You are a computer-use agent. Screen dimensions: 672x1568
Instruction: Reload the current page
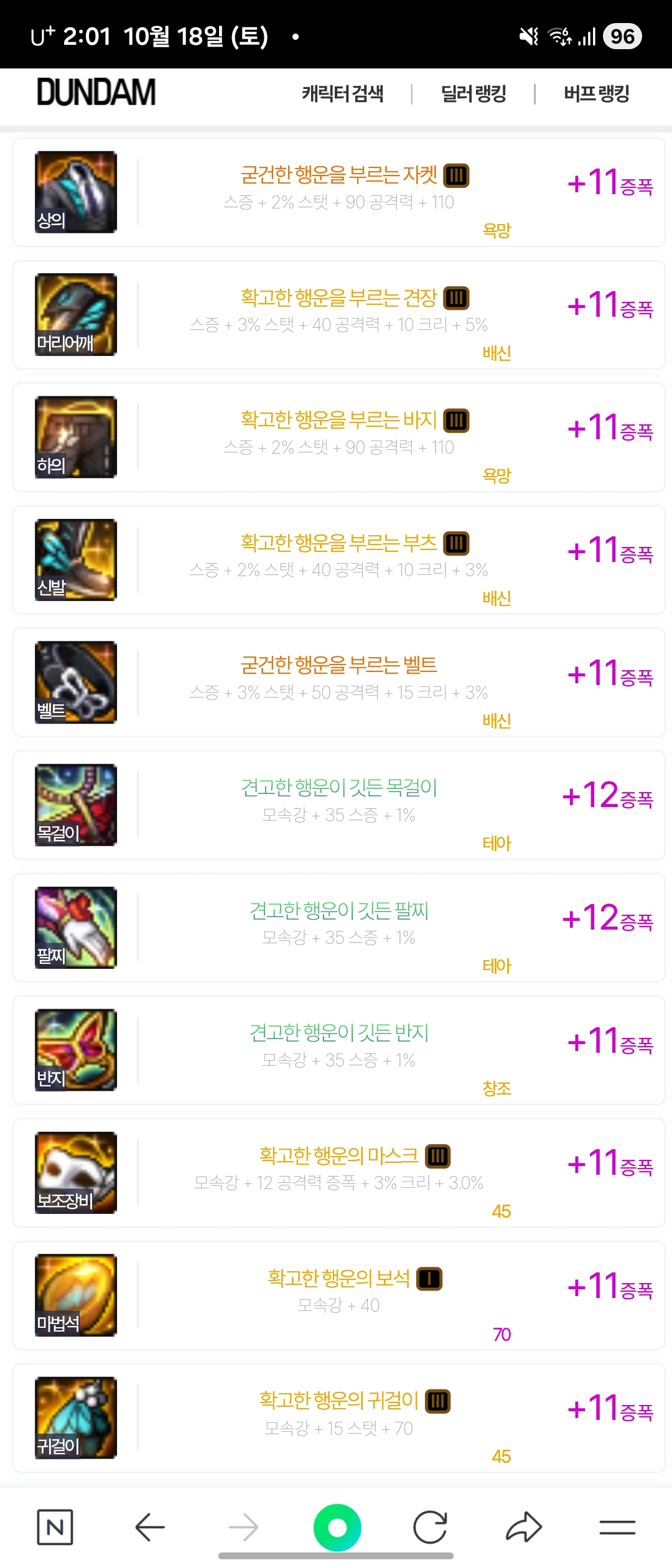point(430,1527)
